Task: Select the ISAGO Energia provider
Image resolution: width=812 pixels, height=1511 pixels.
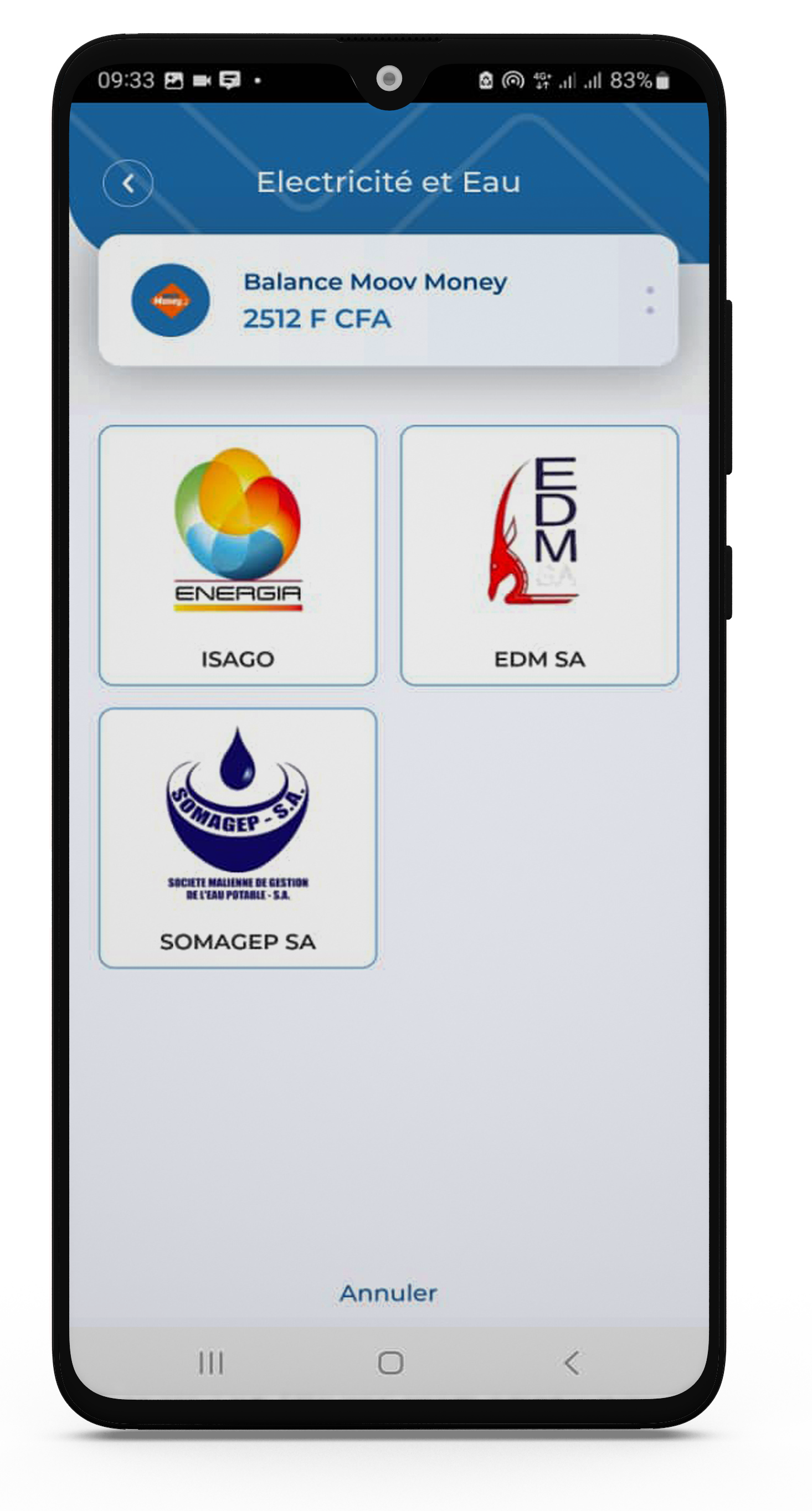Action: click(238, 555)
